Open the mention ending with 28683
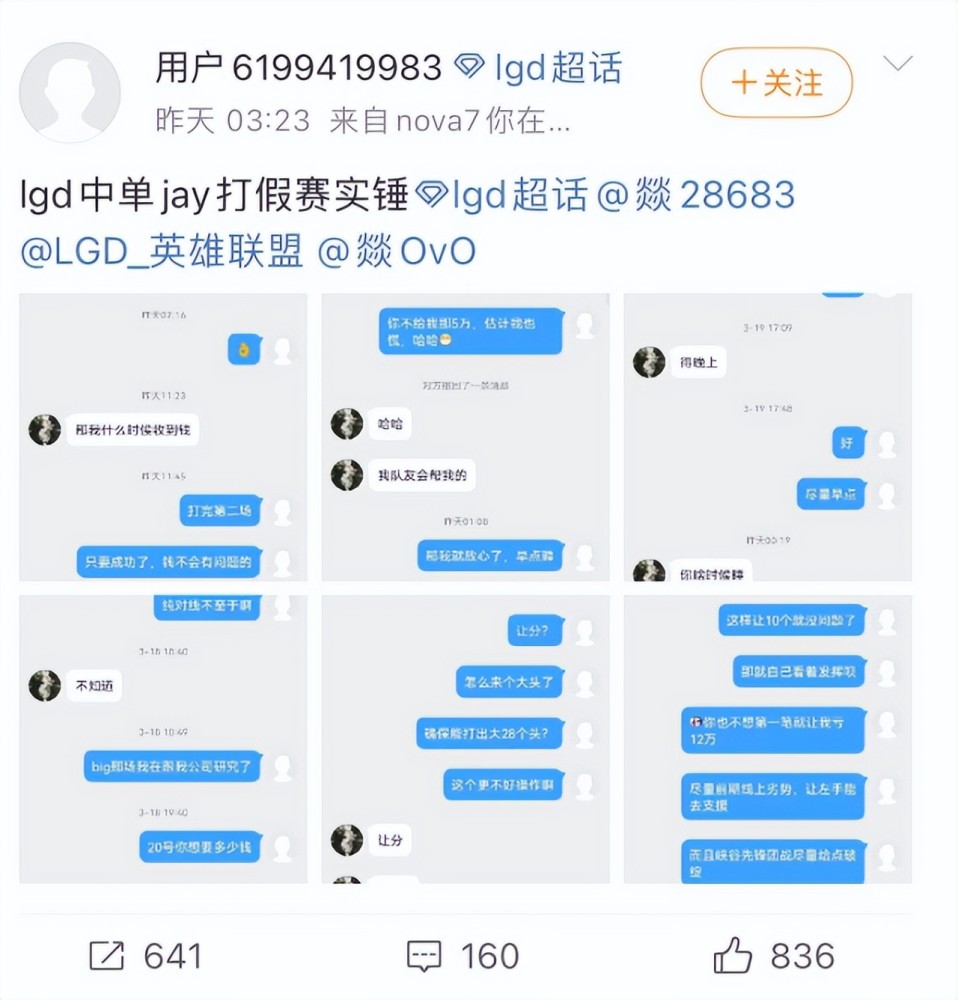This screenshot has width=958, height=1000. coord(695,195)
